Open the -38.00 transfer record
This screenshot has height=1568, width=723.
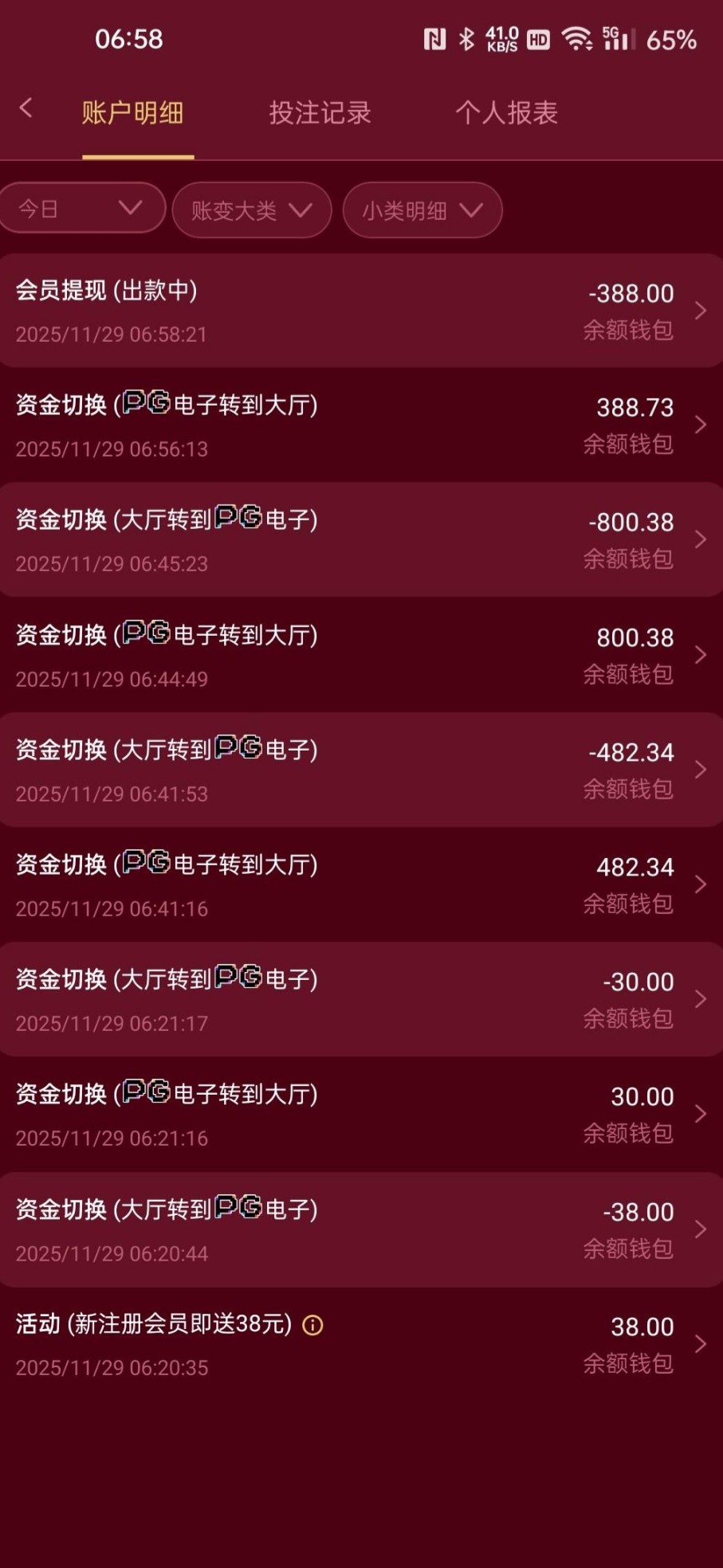(361, 1229)
